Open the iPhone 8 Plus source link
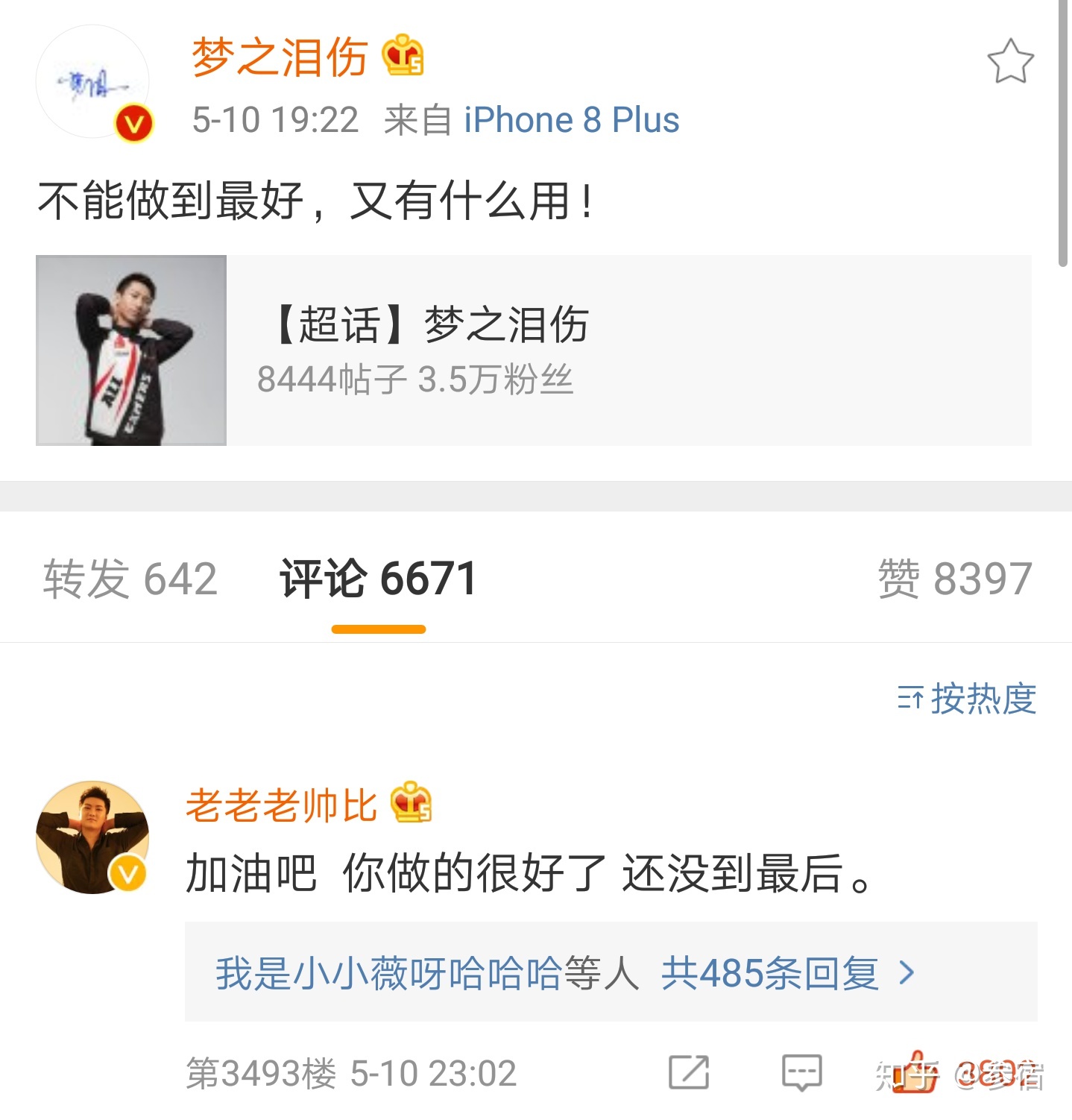The image size is (1072, 1120). pos(571,120)
